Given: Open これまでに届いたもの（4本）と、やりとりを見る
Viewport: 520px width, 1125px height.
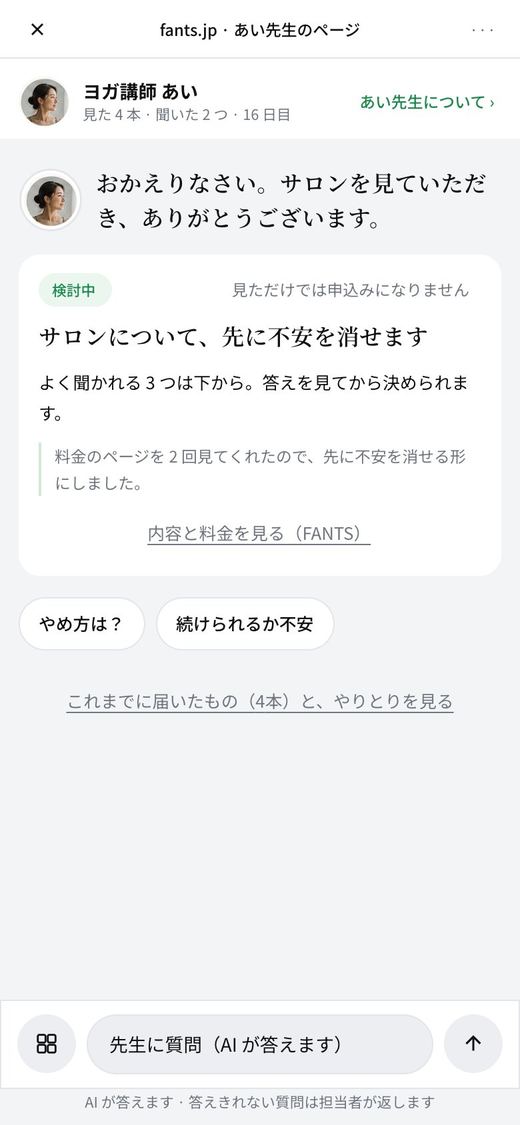Looking at the screenshot, I should tap(260, 701).
